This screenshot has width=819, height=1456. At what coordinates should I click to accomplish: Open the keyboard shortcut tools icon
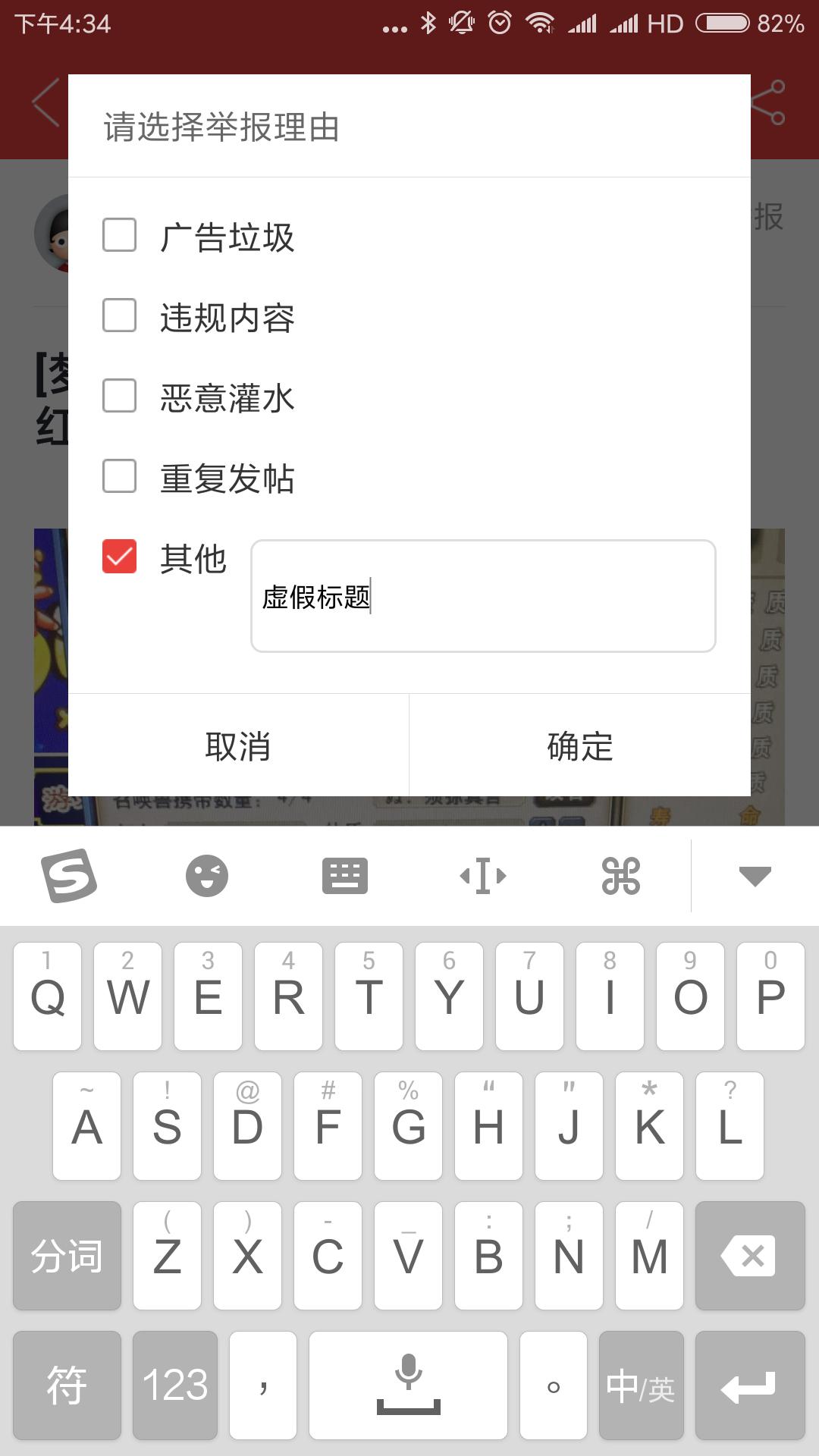621,876
